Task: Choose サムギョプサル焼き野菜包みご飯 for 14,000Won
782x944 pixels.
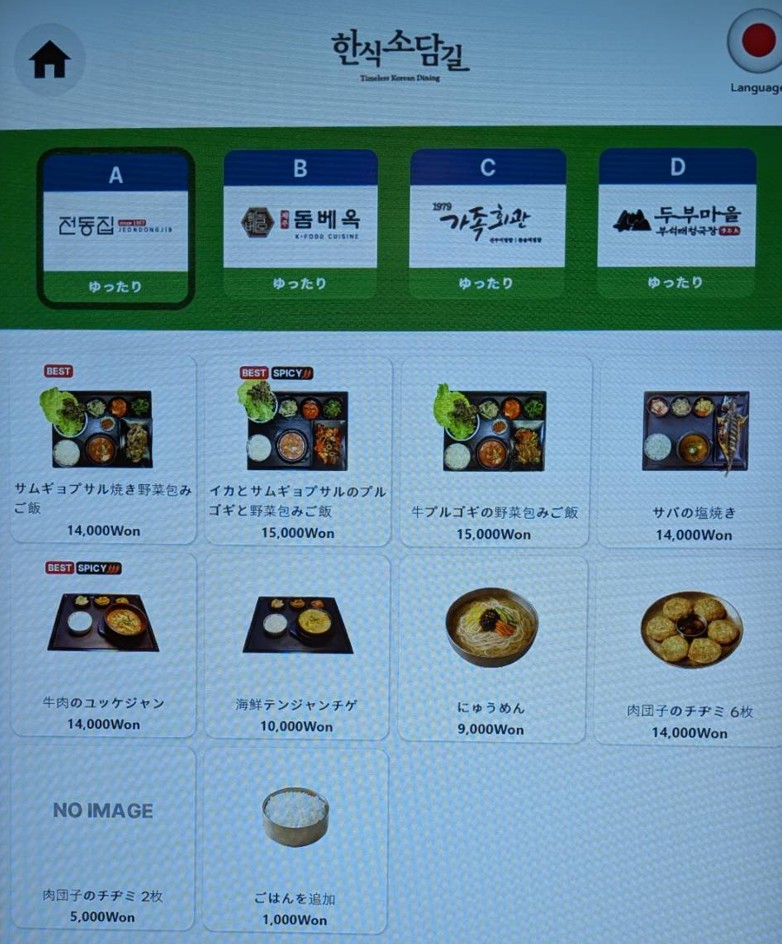Action: tap(103, 450)
